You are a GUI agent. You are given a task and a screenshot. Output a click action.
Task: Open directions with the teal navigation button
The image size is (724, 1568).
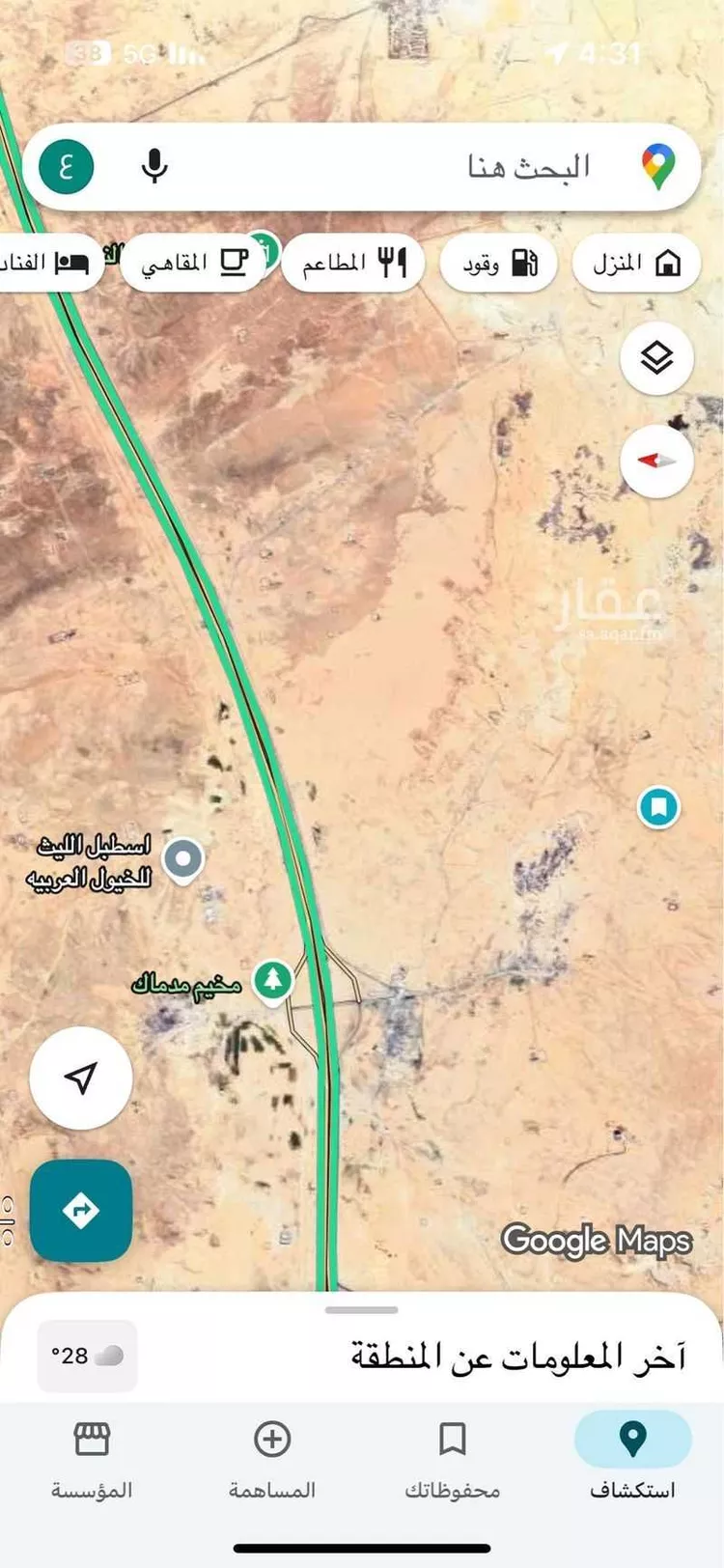point(81,1211)
